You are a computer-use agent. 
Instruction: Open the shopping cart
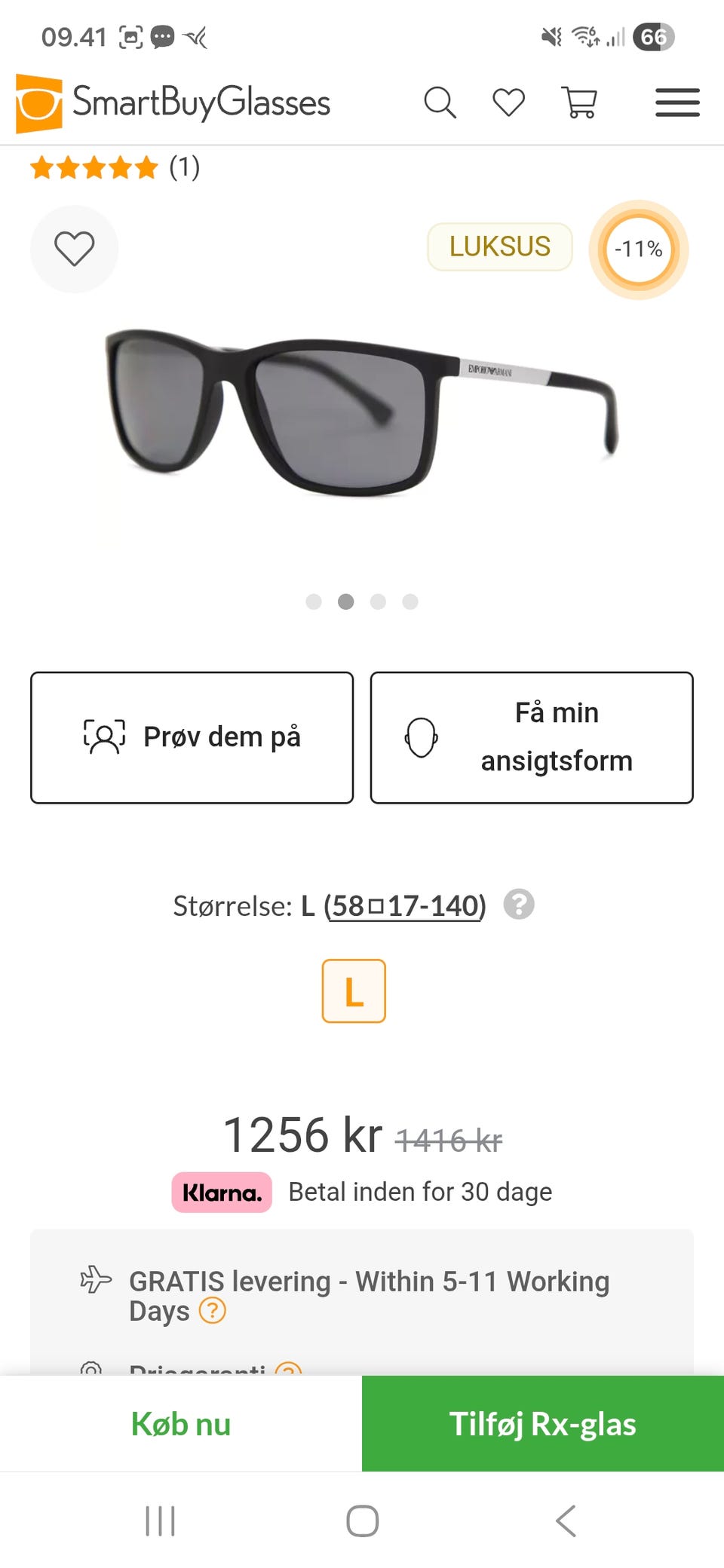click(579, 103)
